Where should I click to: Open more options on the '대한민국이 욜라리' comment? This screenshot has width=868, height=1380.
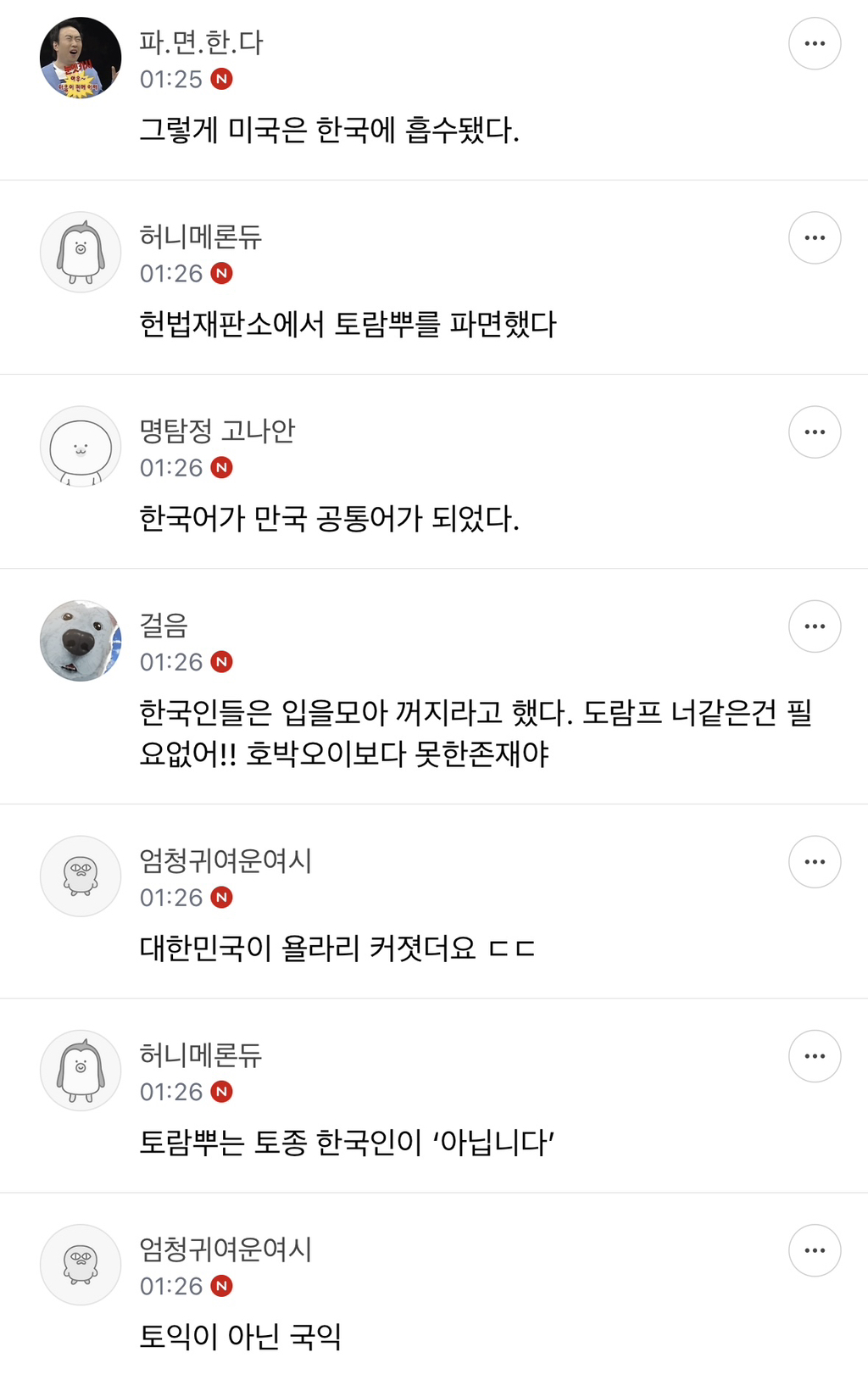pyautogui.click(x=814, y=861)
